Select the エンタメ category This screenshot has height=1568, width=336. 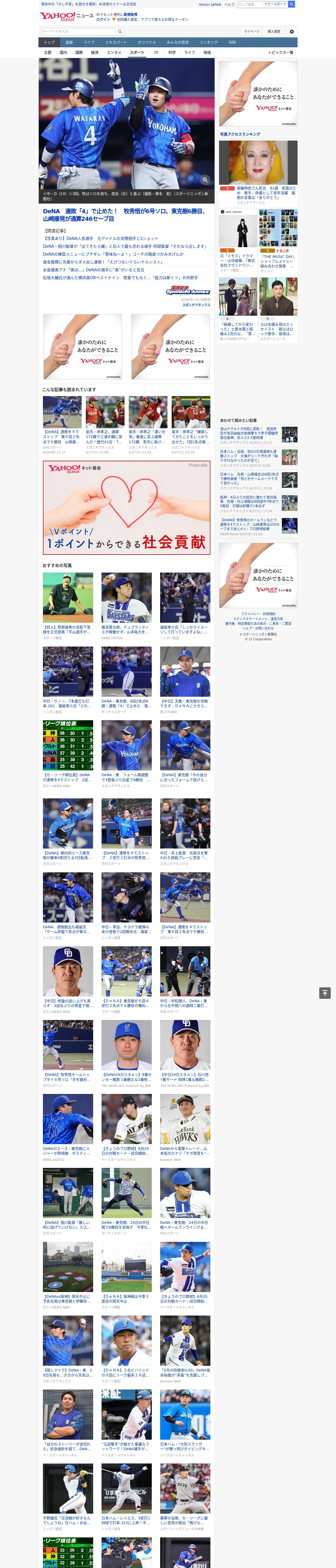pyautogui.click(x=114, y=52)
